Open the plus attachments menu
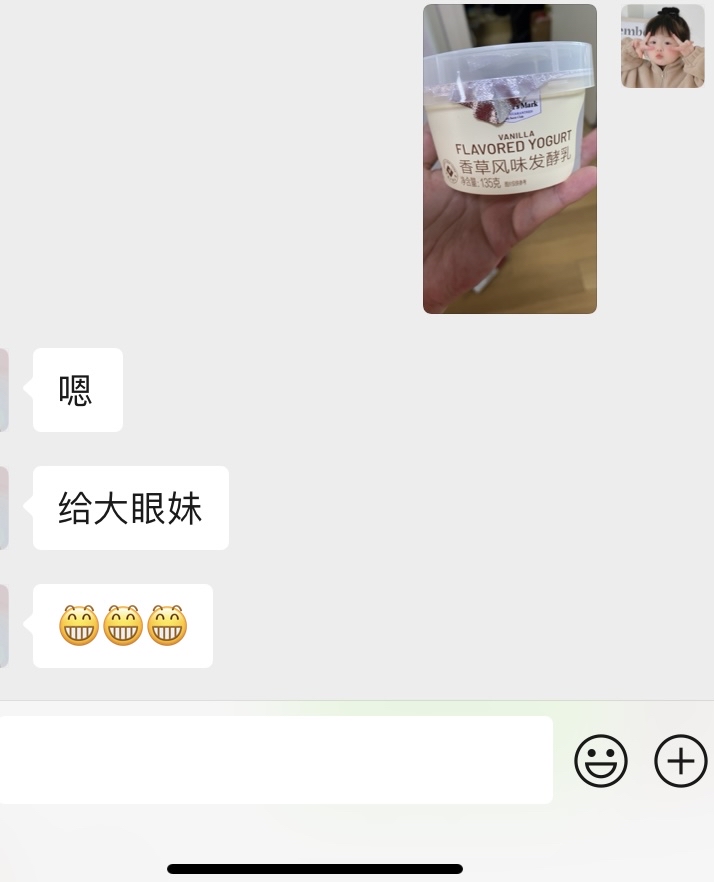The image size is (714, 882). pos(680,761)
